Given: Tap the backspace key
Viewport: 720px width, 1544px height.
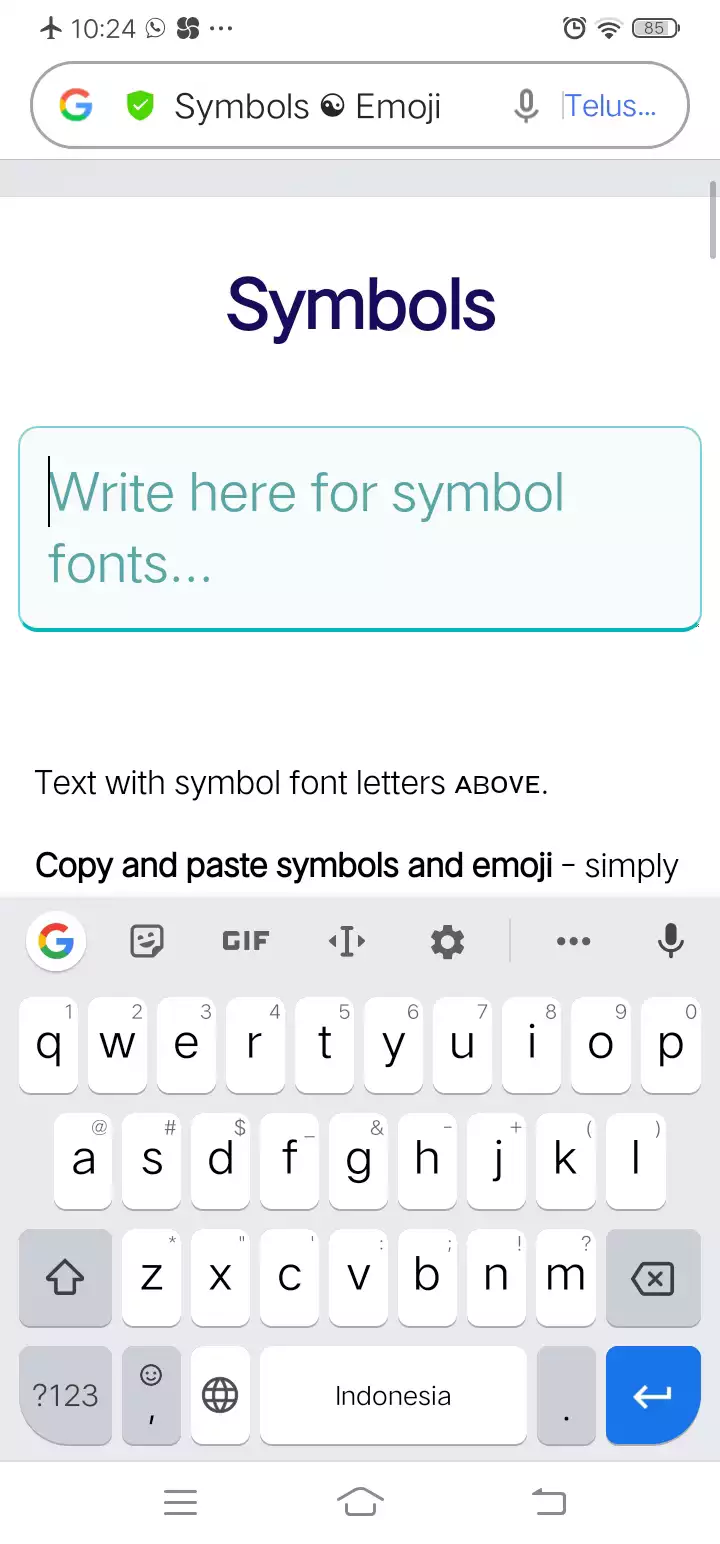Looking at the screenshot, I should click(653, 1277).
